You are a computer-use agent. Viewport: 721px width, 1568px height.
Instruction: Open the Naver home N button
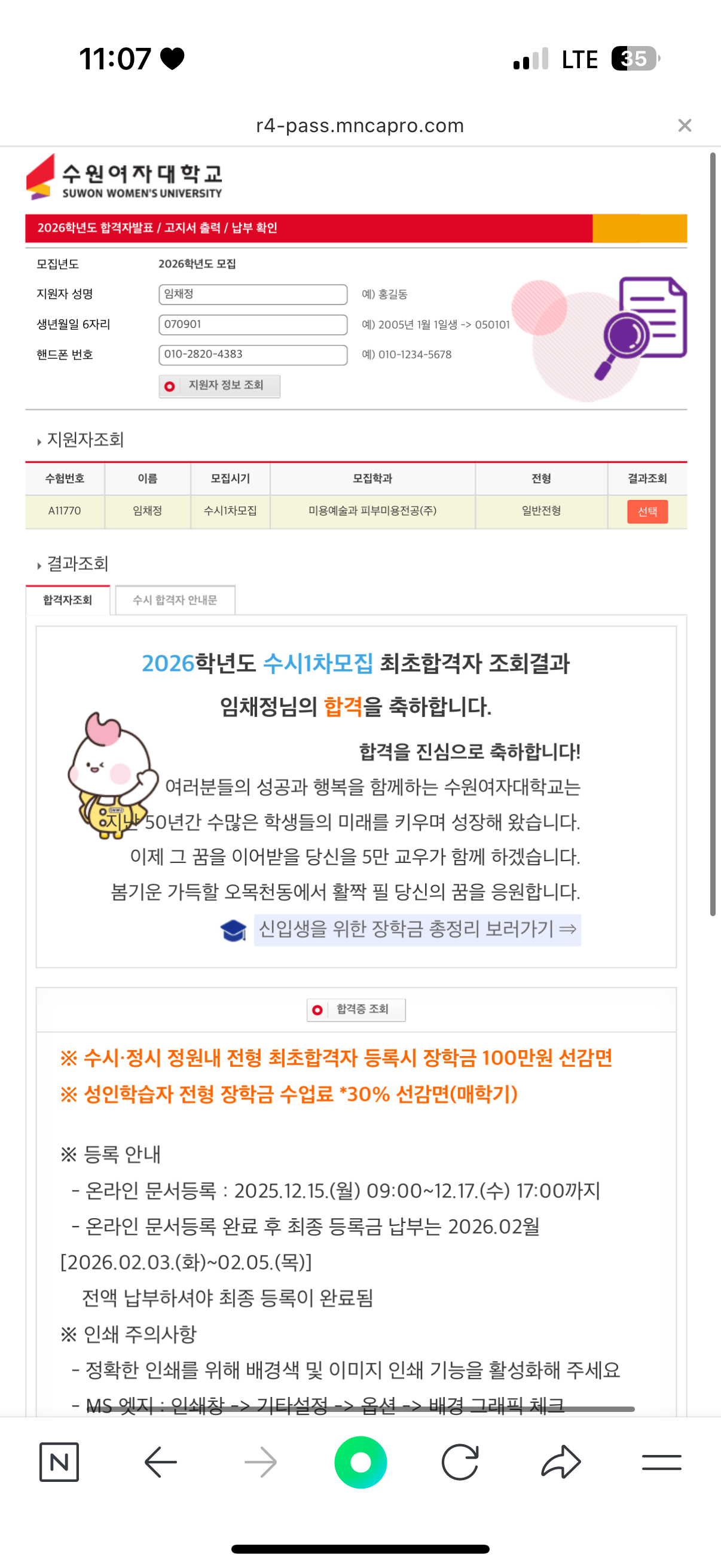[59, 1462]
